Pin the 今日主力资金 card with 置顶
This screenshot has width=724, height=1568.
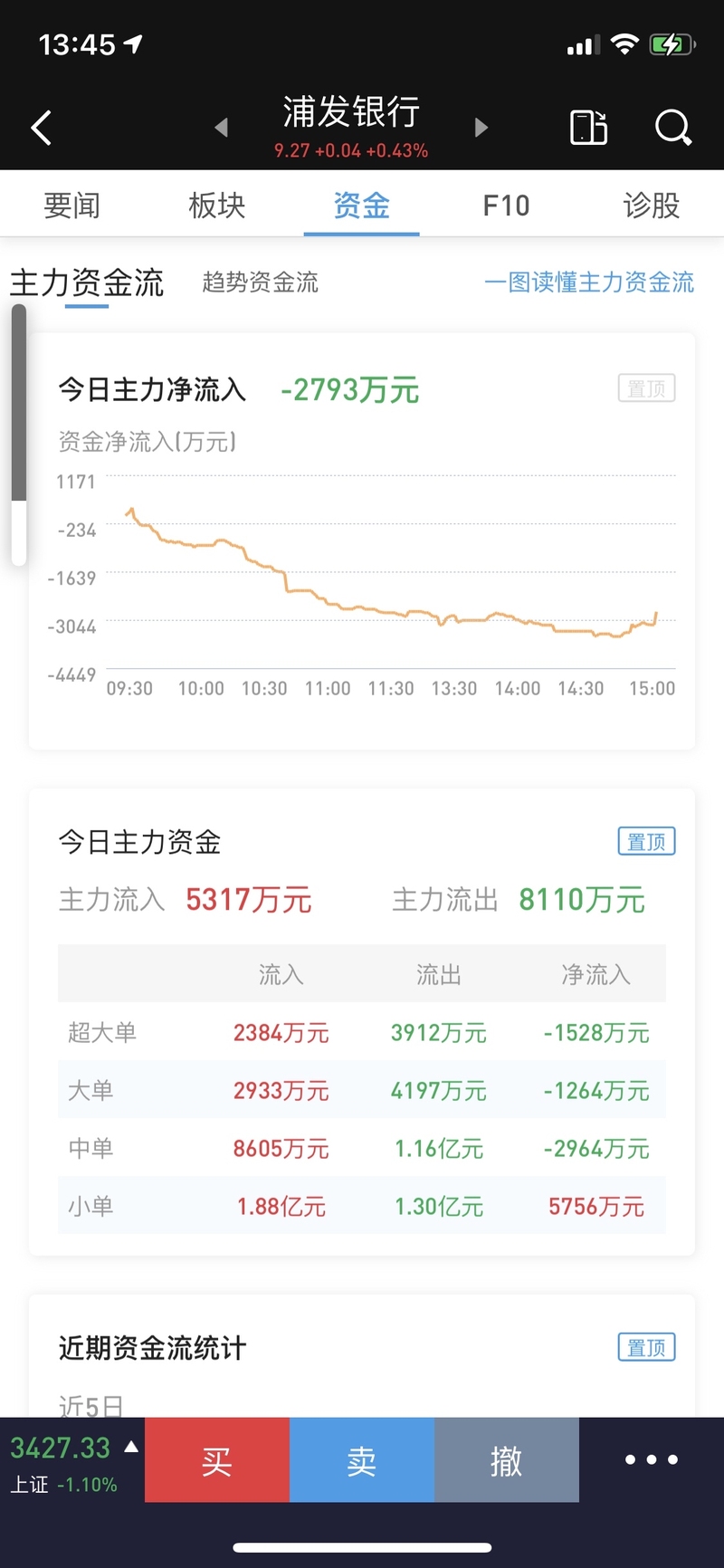pos(646,841)
